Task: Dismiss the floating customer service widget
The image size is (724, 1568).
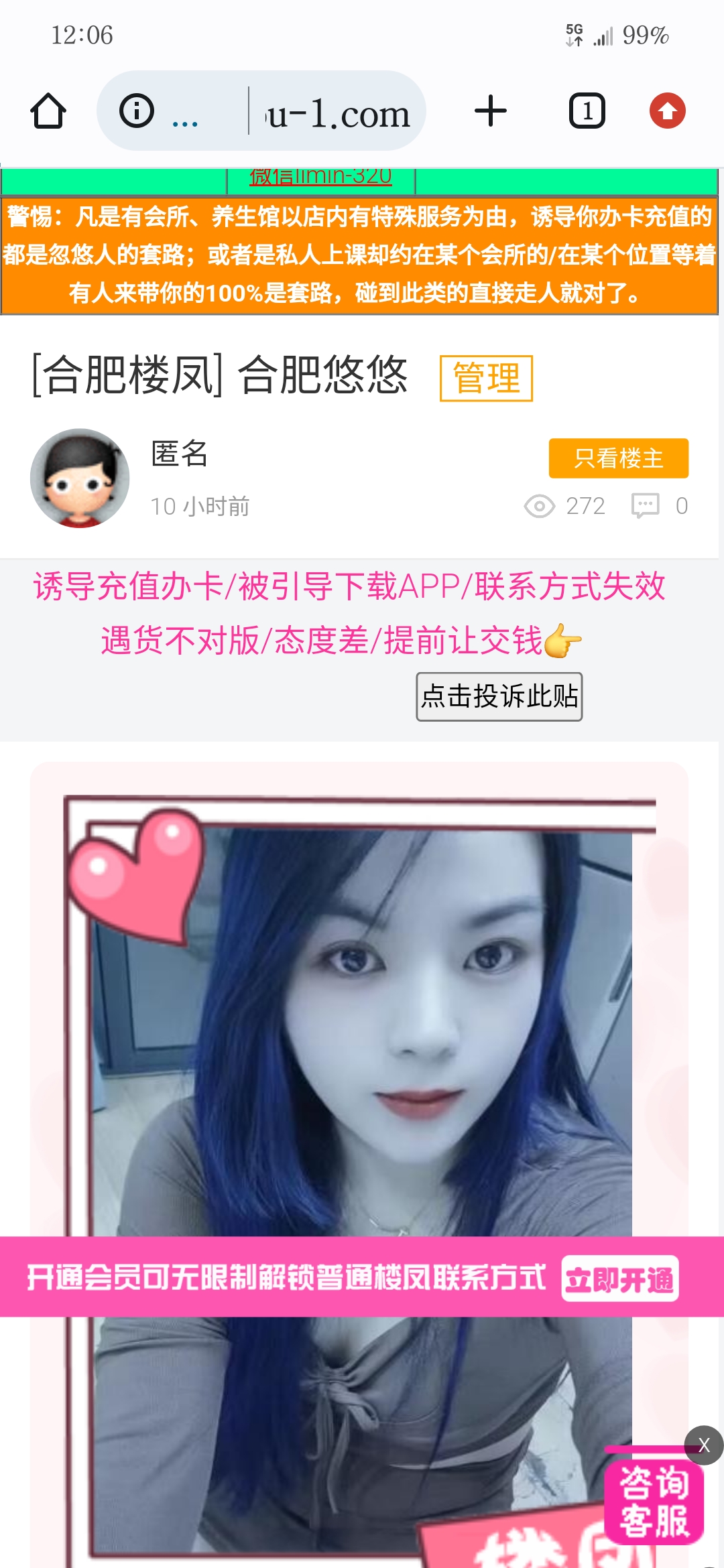Action: pyautogui.click(x=703, y=1445)
